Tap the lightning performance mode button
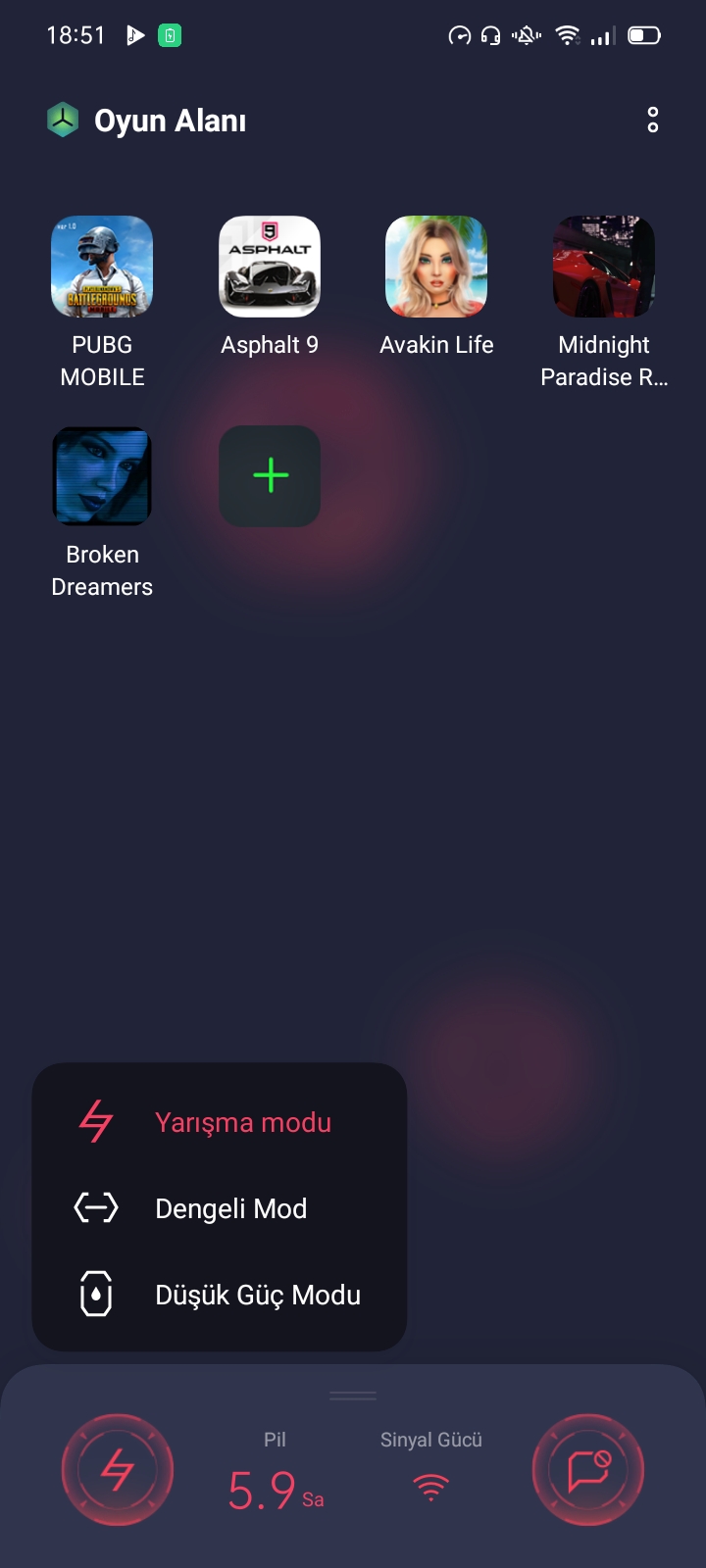The height and width of the screenshot is (1568, 706). [118, 1470]
